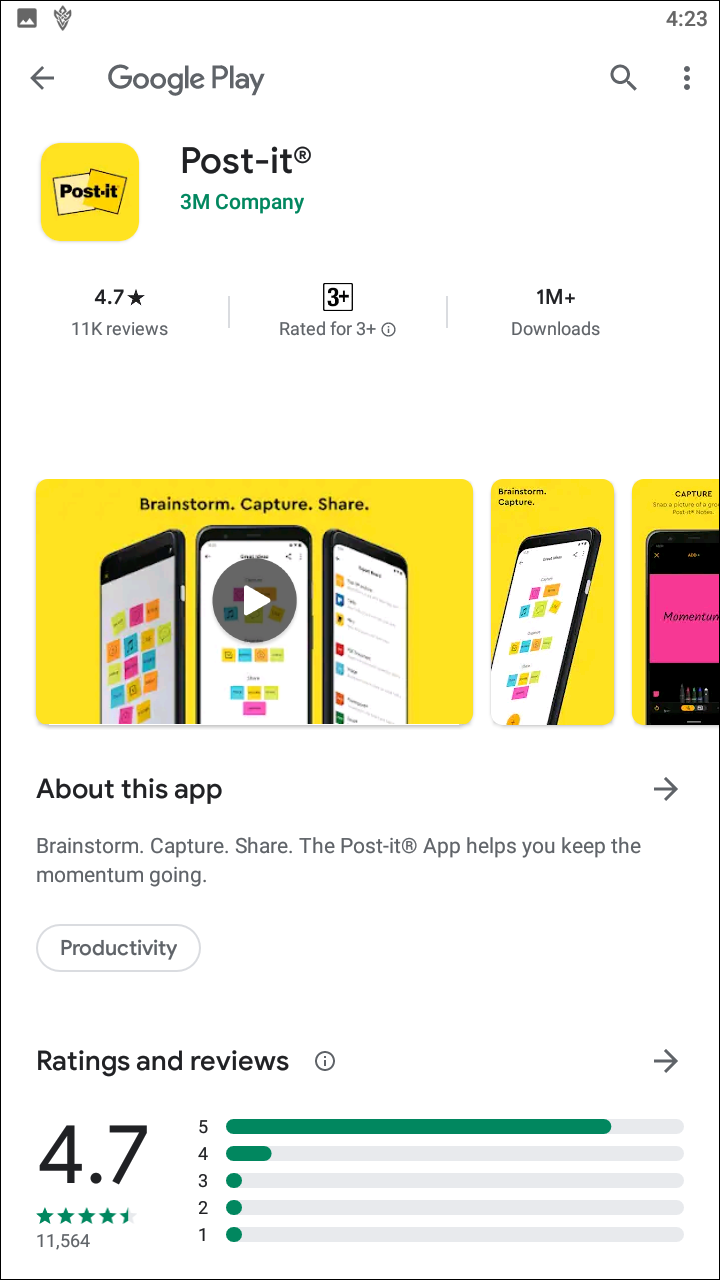Open the overflow menu

686,78
